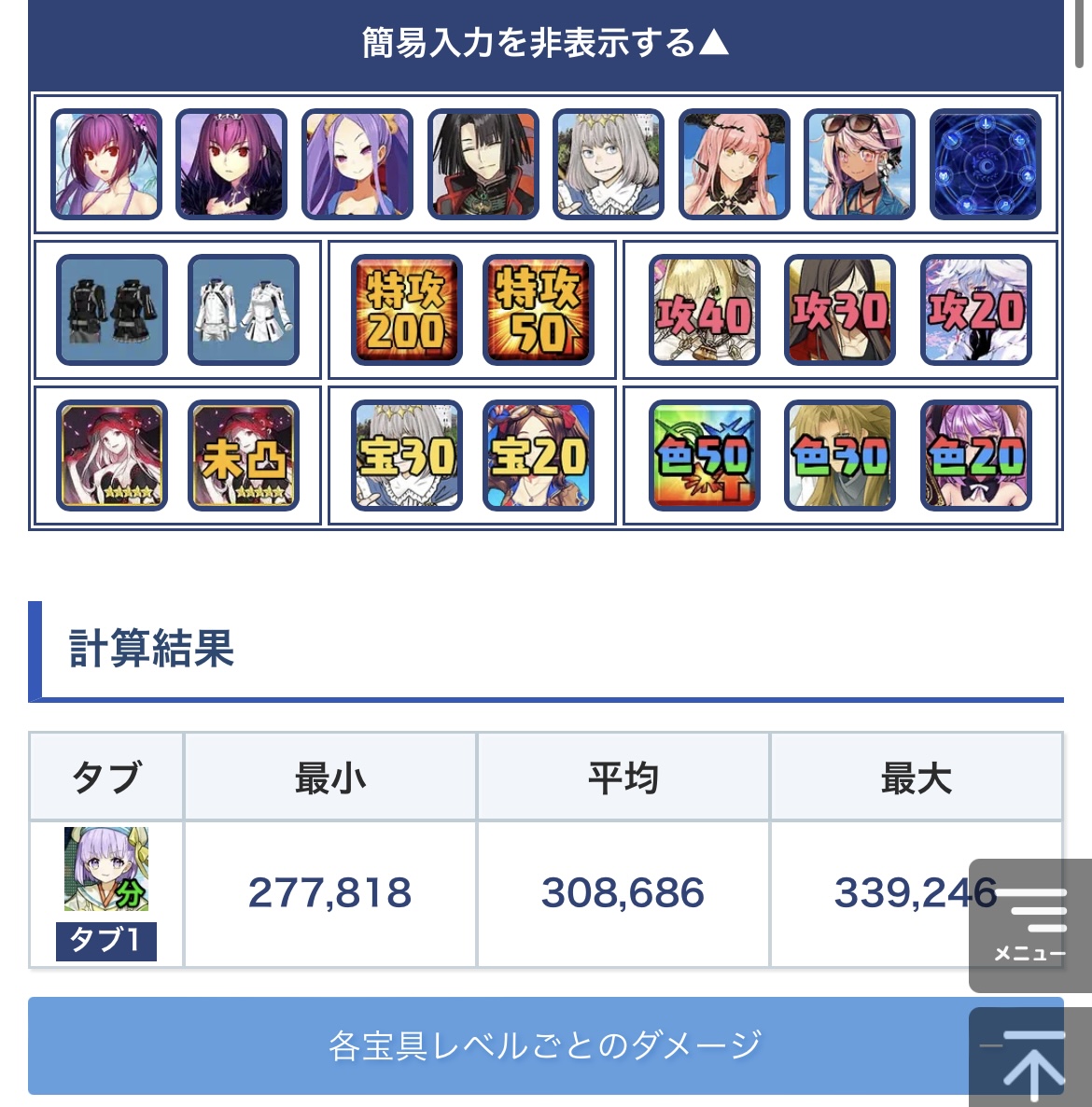The width and height of the screenshot is (1092, 1107).
Task: Select the 攻40 attack buff
Action: [704, 309]
